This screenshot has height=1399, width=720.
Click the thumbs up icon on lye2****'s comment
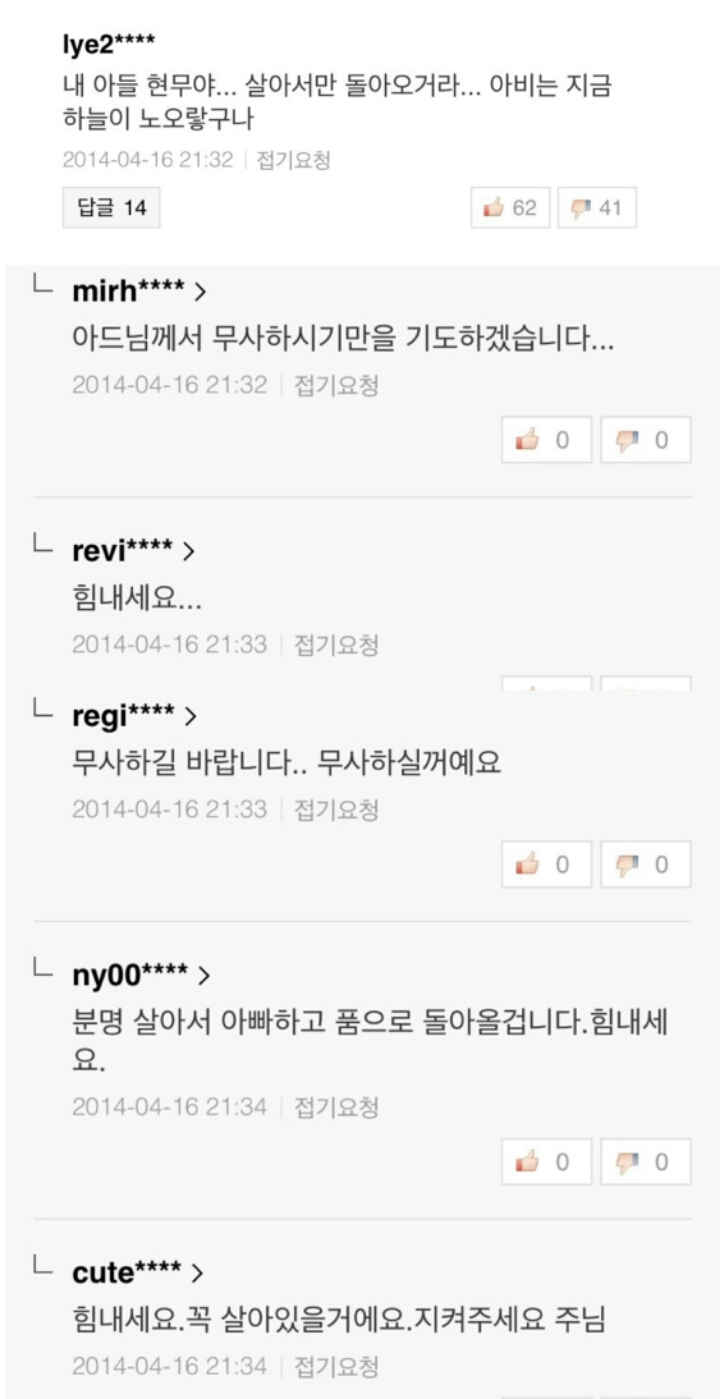pyautogui.click(x=493, y=207)
